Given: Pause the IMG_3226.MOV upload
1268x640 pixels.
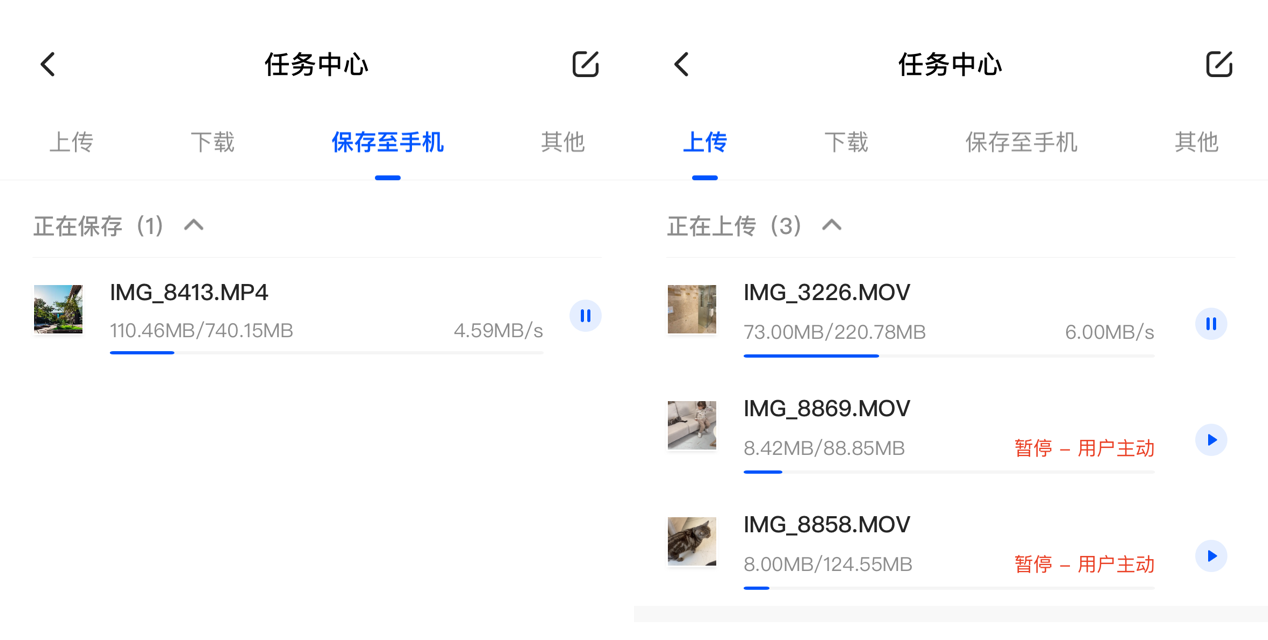Looking at the screenshot, I should [x=1210, y=324].
